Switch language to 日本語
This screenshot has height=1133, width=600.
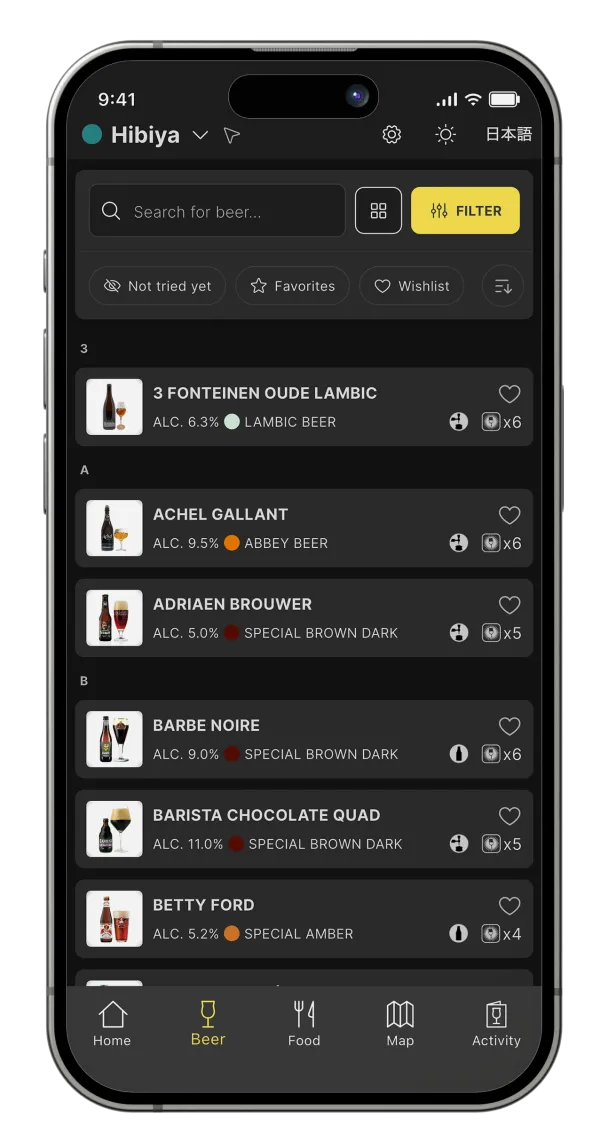click(508, 135)
